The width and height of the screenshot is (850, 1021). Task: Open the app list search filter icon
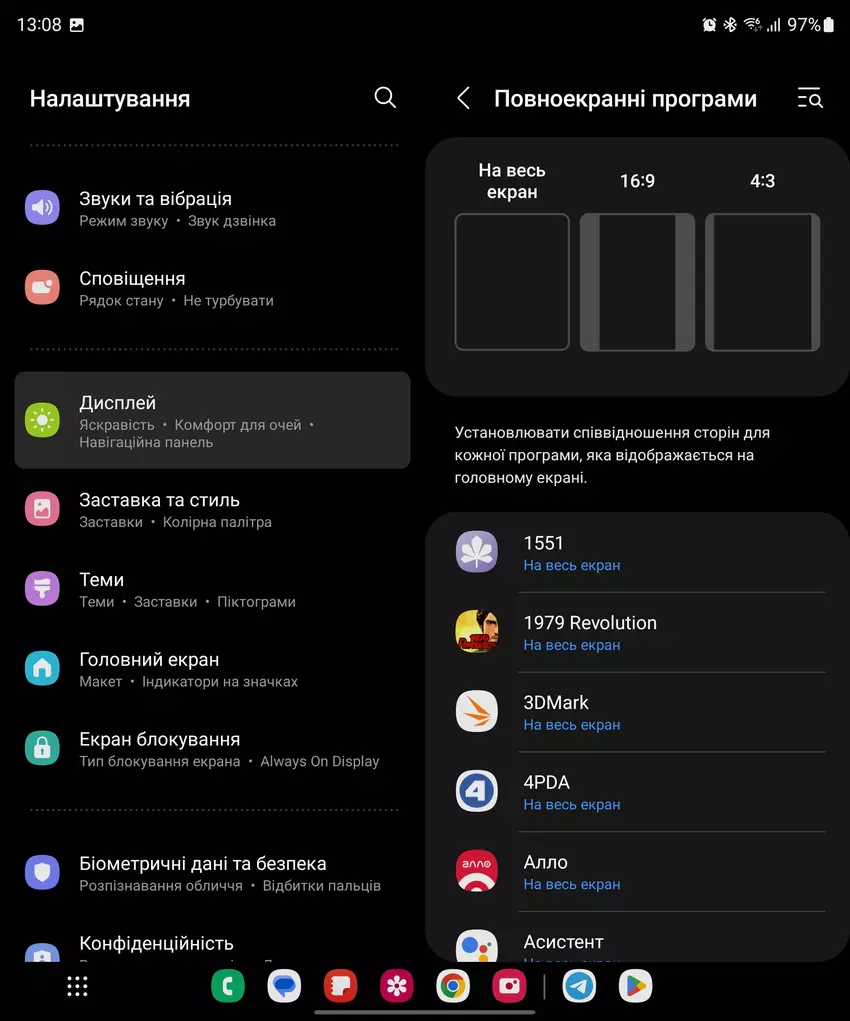[x=809, y=98]
